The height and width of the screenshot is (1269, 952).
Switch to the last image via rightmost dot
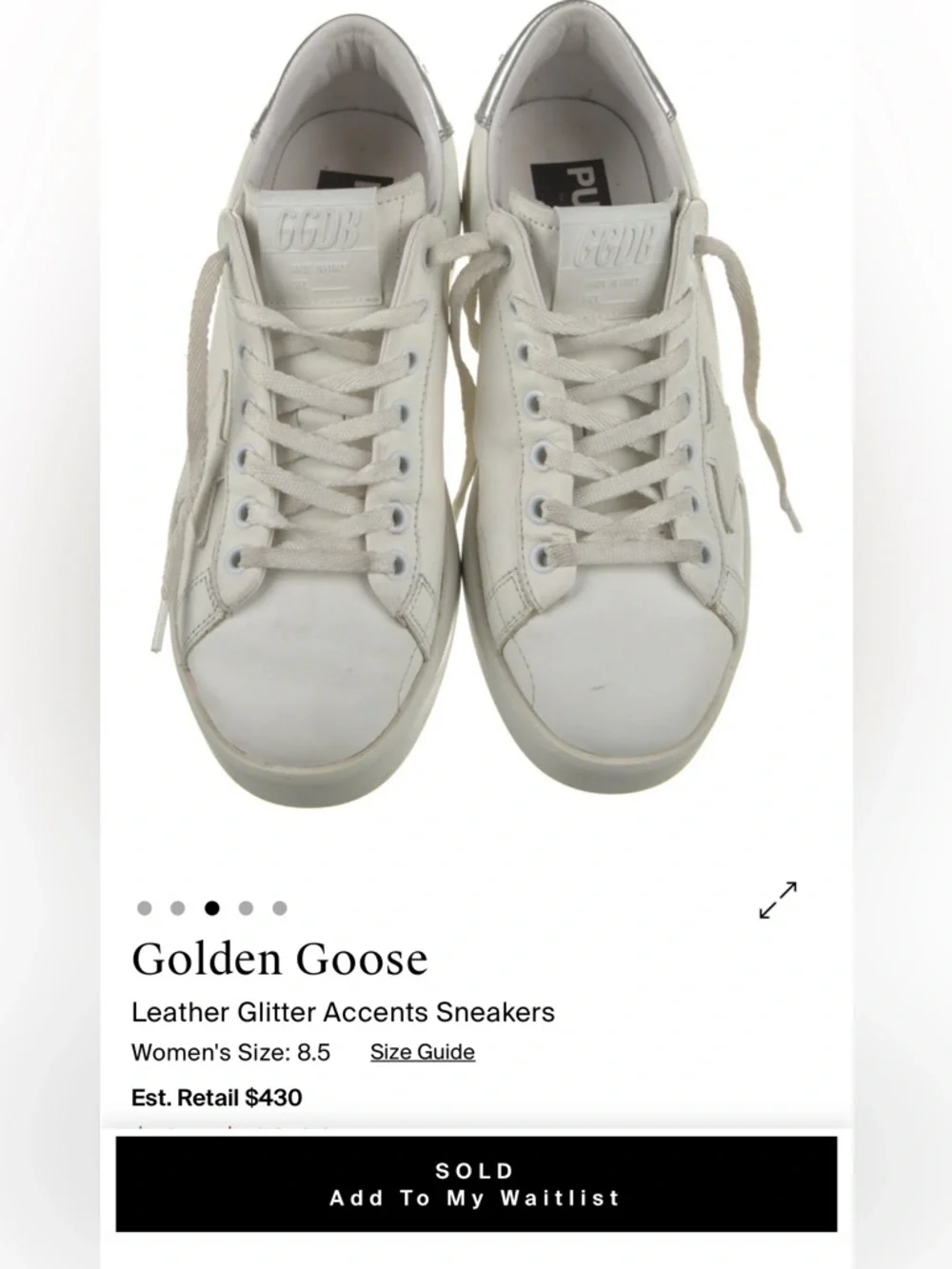click(x=278, y=909)
